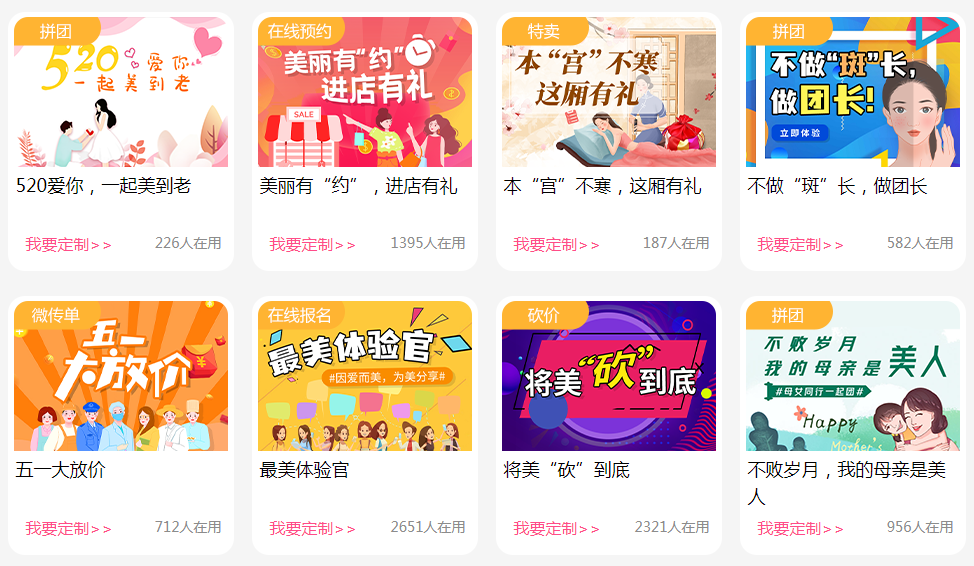Screen dimensions: 974x566
Task: Tap 我要定制 under 最美体验官
Action: 312,528
